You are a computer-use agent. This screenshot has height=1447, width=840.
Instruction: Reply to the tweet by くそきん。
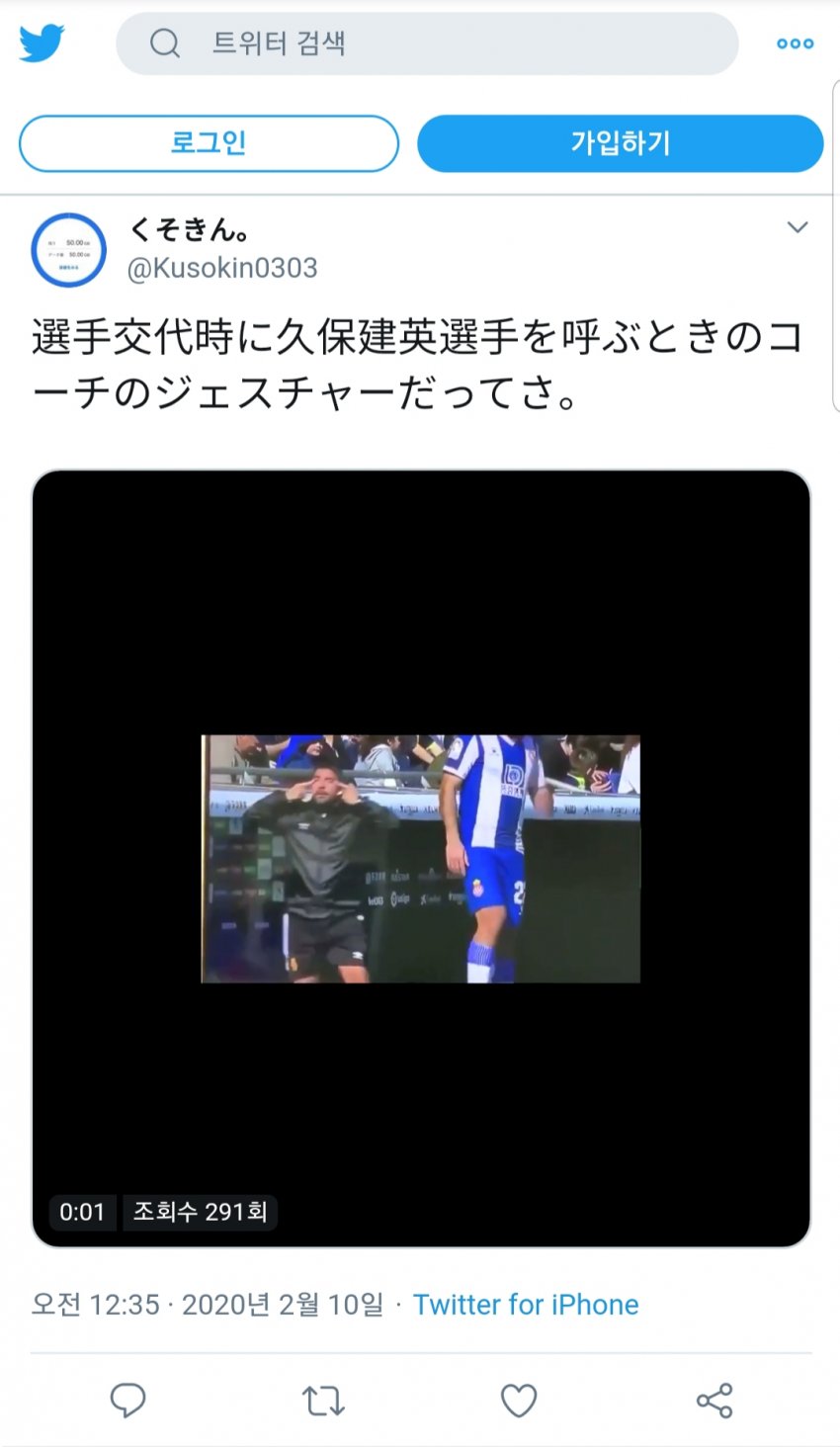pos(127,1400)
